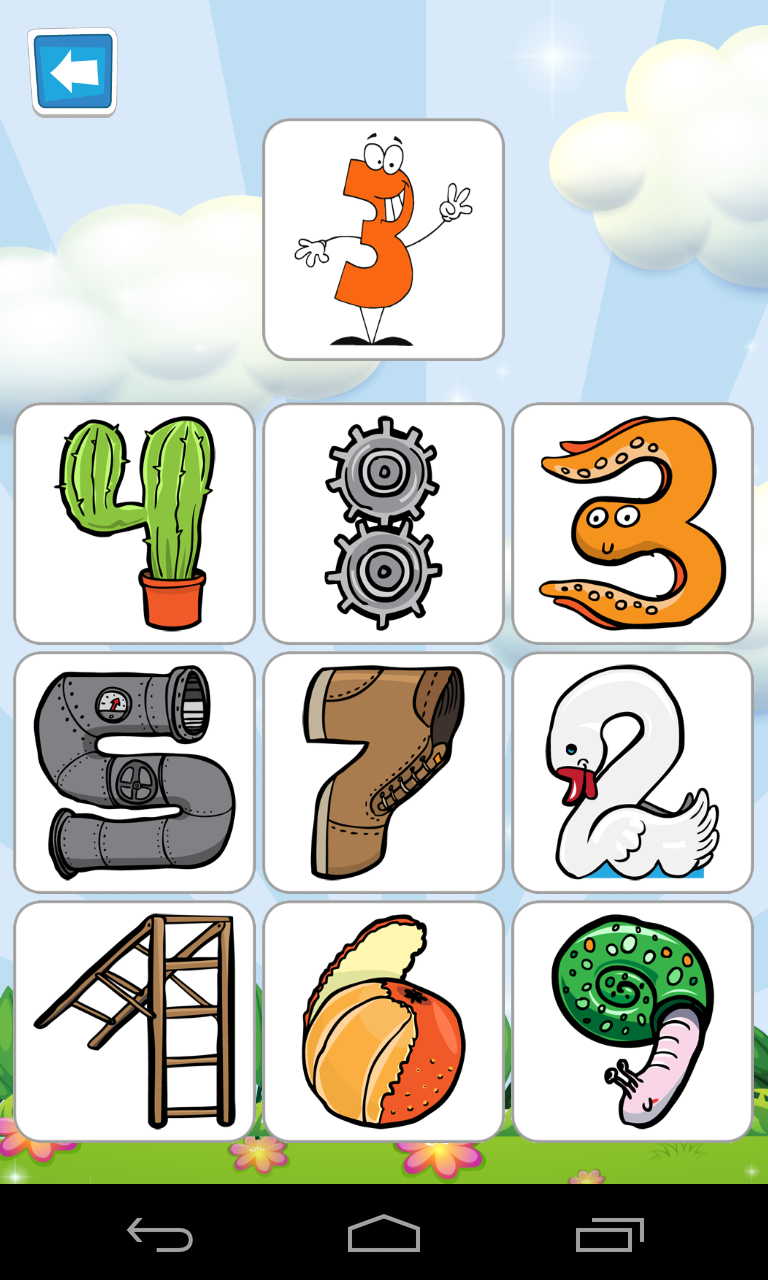Choose the brown boot number 7 tile
The width and height of the screenshot is (768, 1280).
tap(383, 772)
